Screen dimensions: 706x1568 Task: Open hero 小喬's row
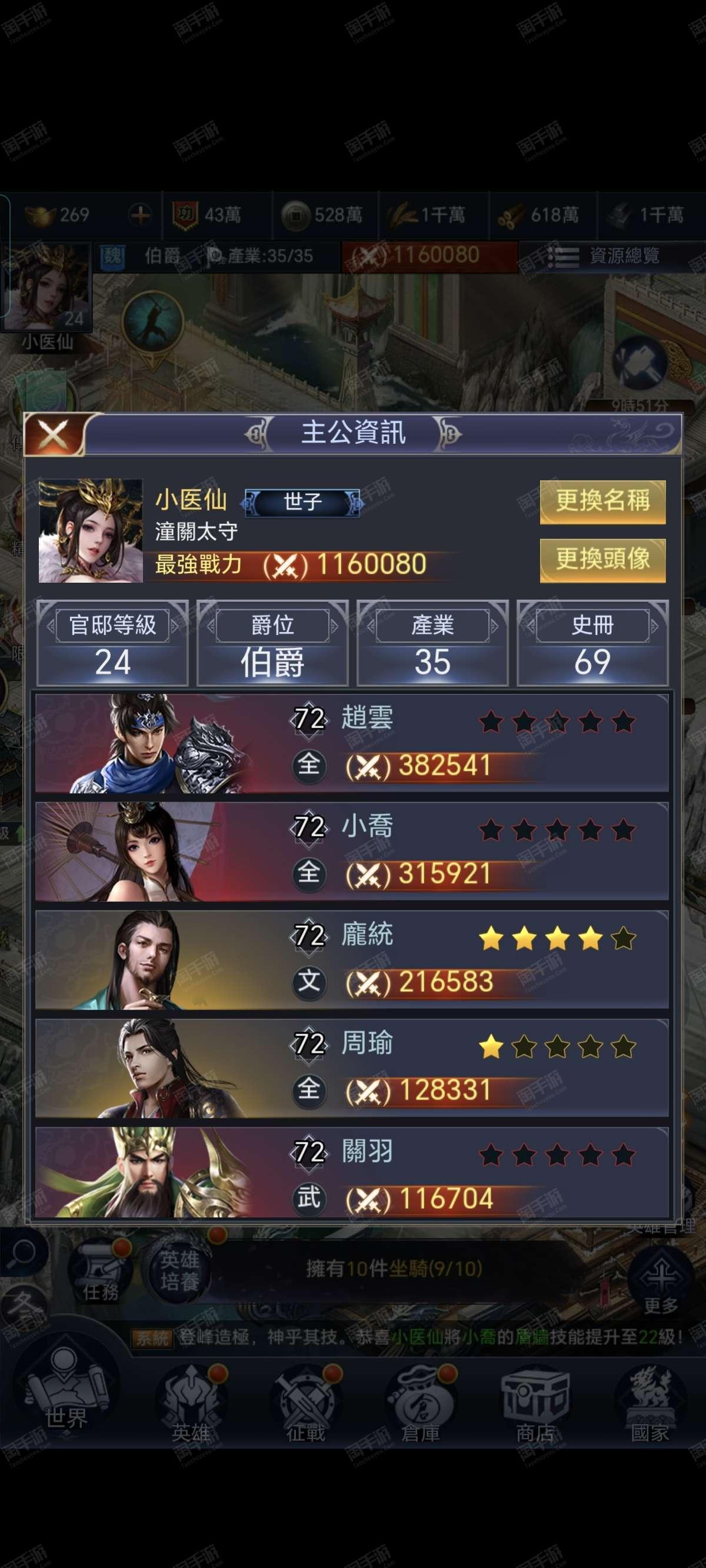click(x=352, y=852)
